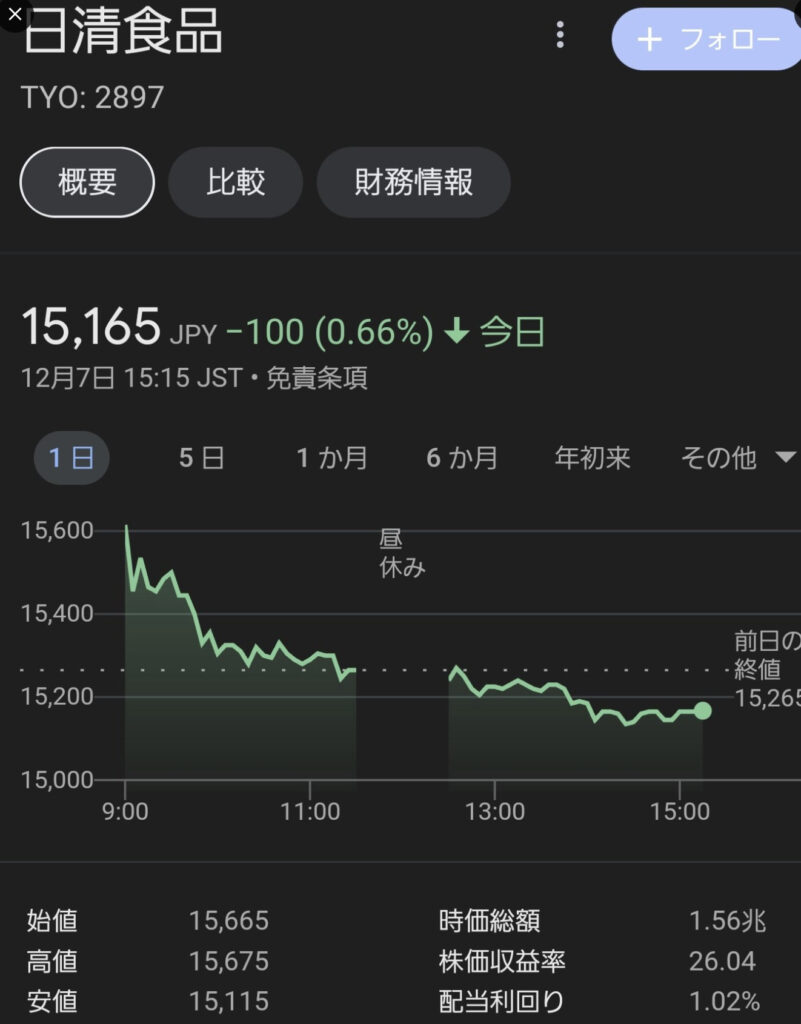Show the 1日 chart range
The image size is (801, 1024).
tap(72, 459)
